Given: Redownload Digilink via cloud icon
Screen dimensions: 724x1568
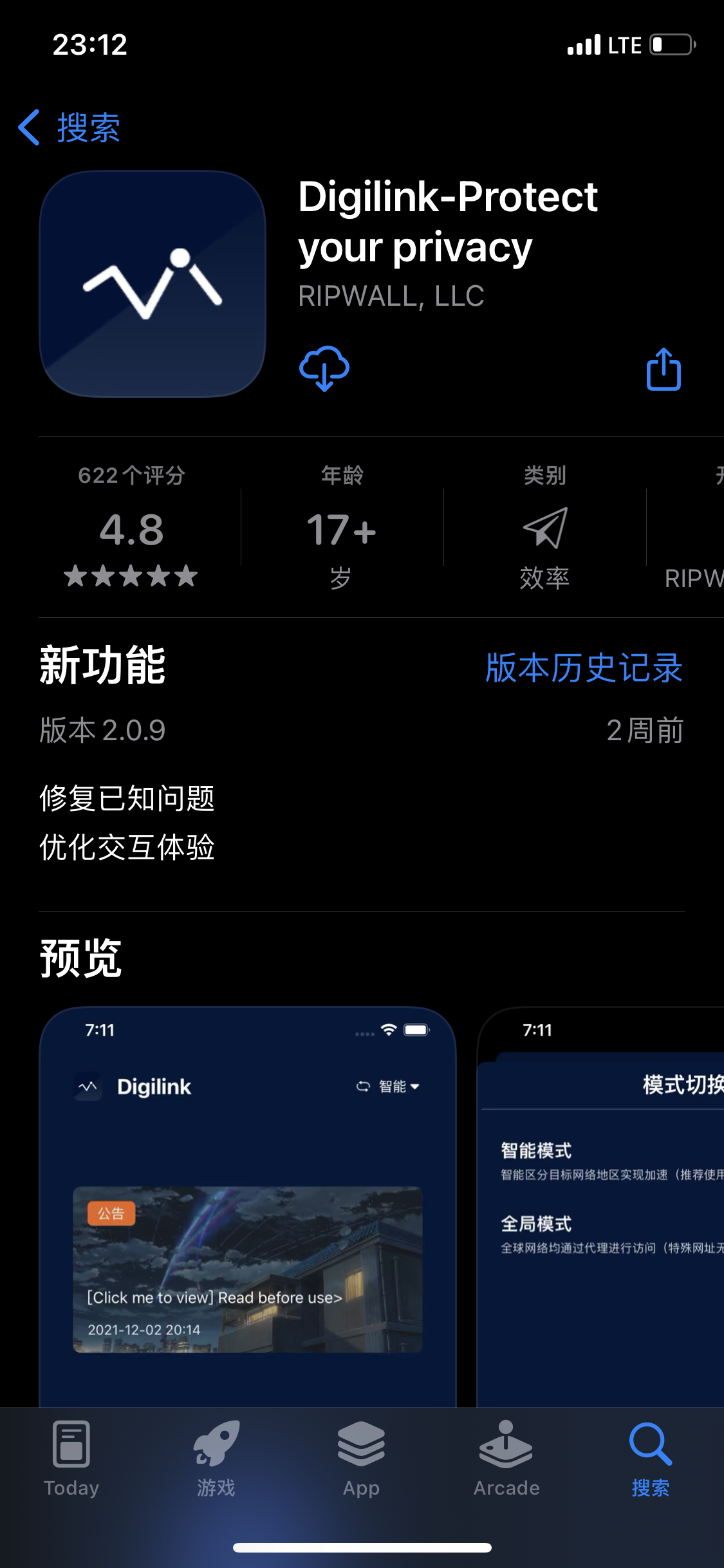Looking at the screenshot, I should 324,369.
